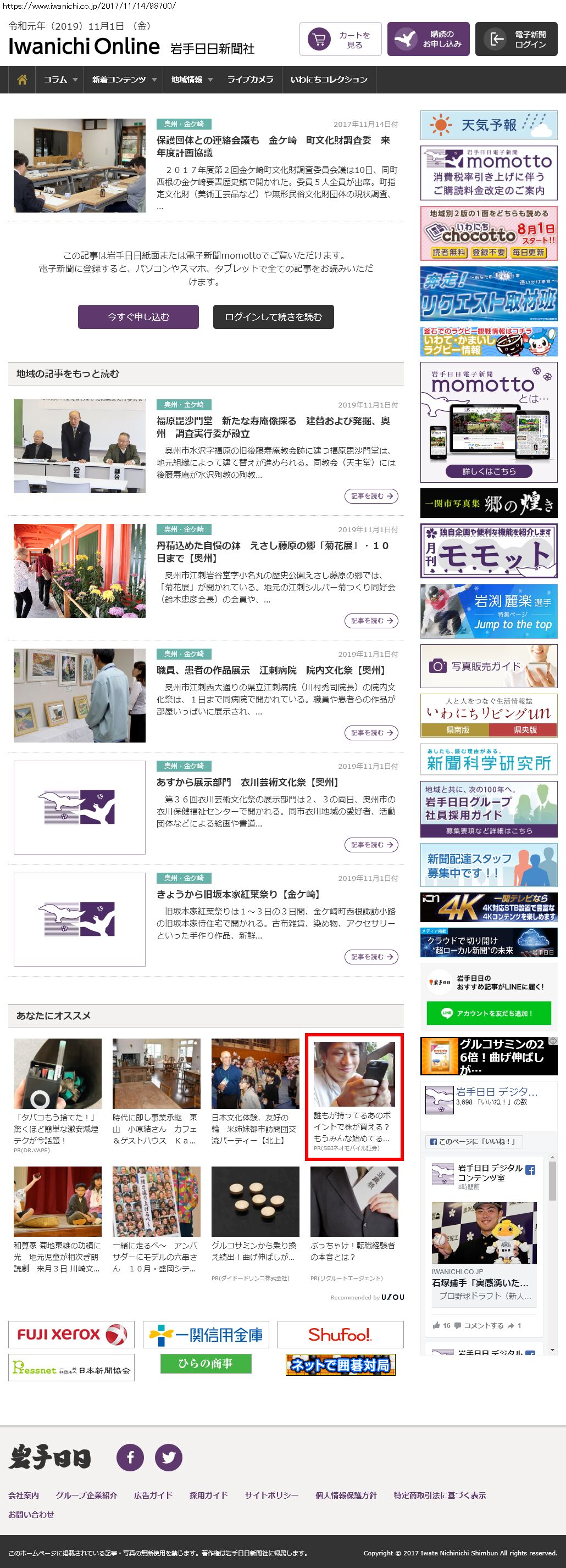Open the SBIネオモバイル証券 recommended card

click(x=353, y=1096)
